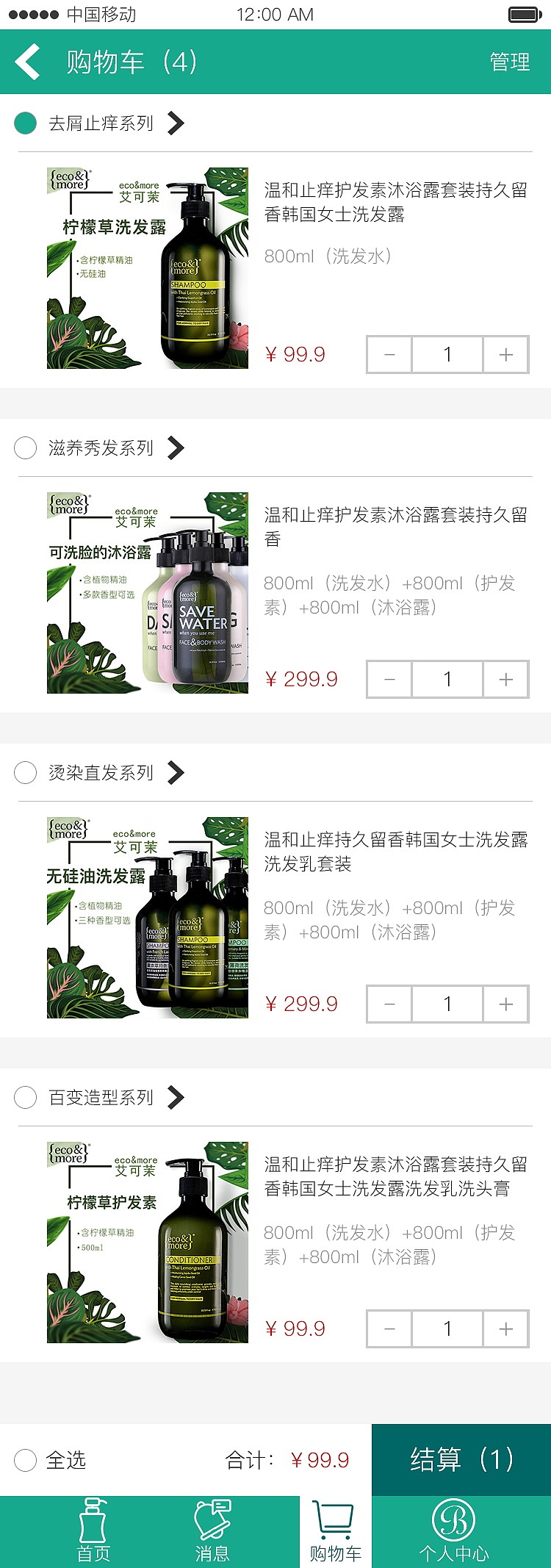This screenshot has height=1568, width=551.
Task: Expand the 百变造型系列 section chevron
Action: click(x=176, y=1097)
